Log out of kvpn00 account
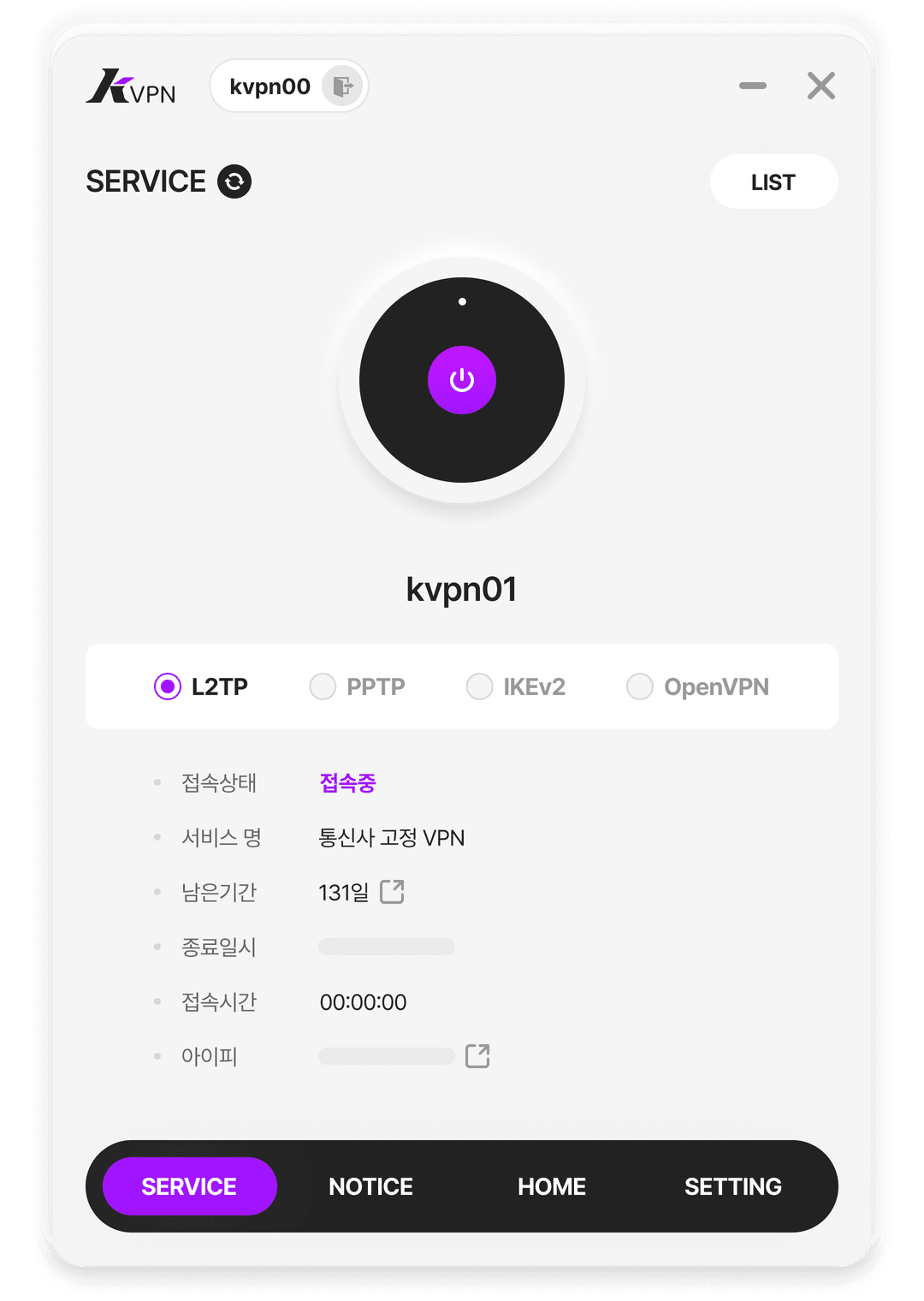 point(342,86)
